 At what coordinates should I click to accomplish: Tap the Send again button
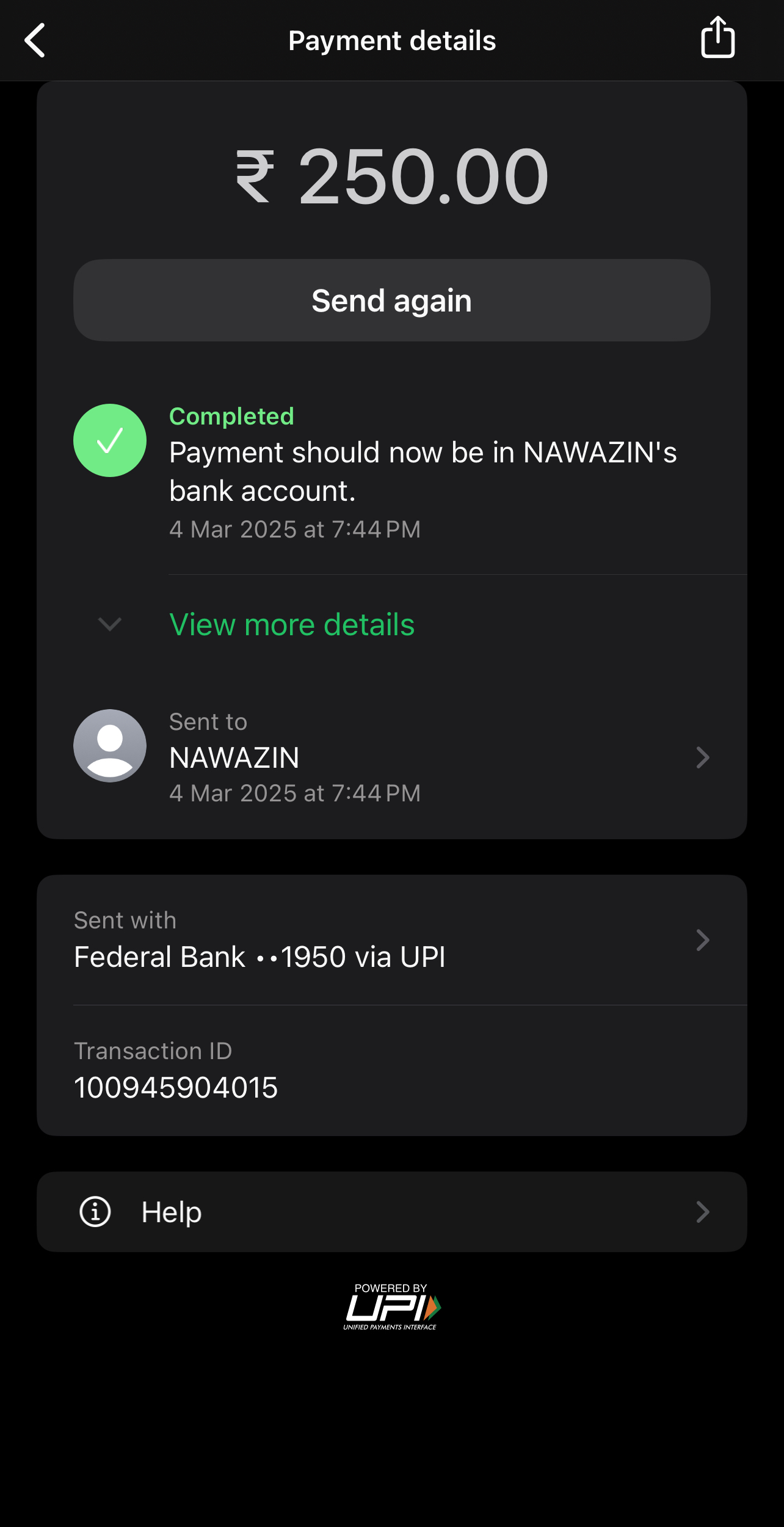click(391, 301)
